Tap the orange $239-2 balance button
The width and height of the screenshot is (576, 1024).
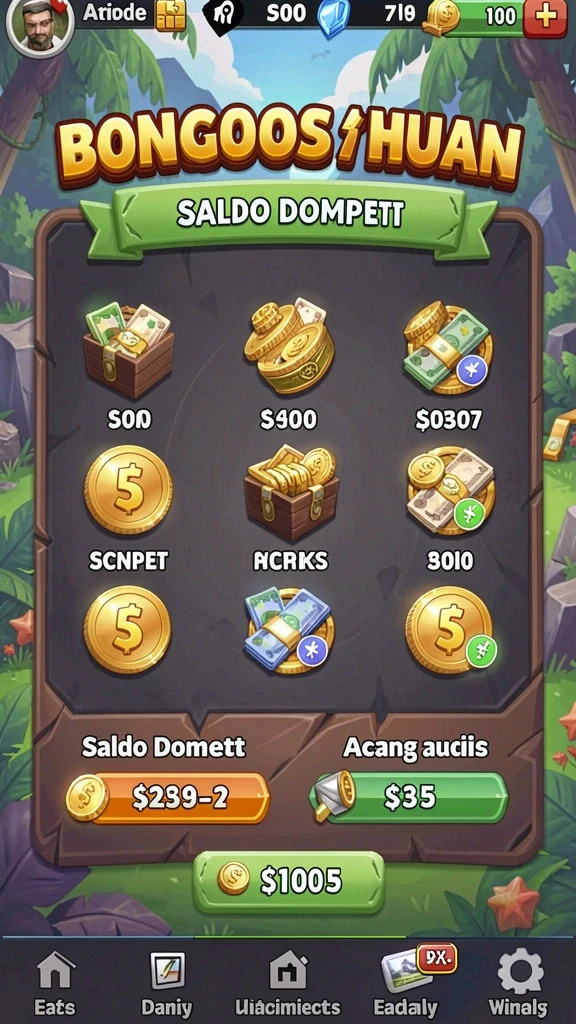[x=168, y=797]
